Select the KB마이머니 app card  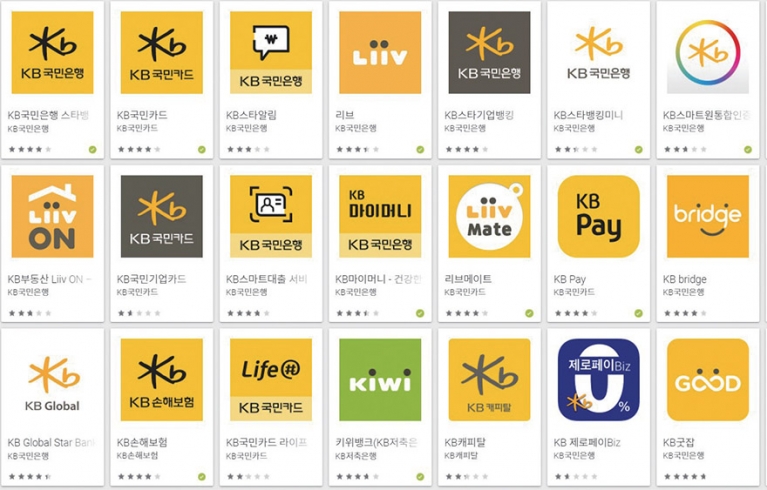[x=380, y=217]
